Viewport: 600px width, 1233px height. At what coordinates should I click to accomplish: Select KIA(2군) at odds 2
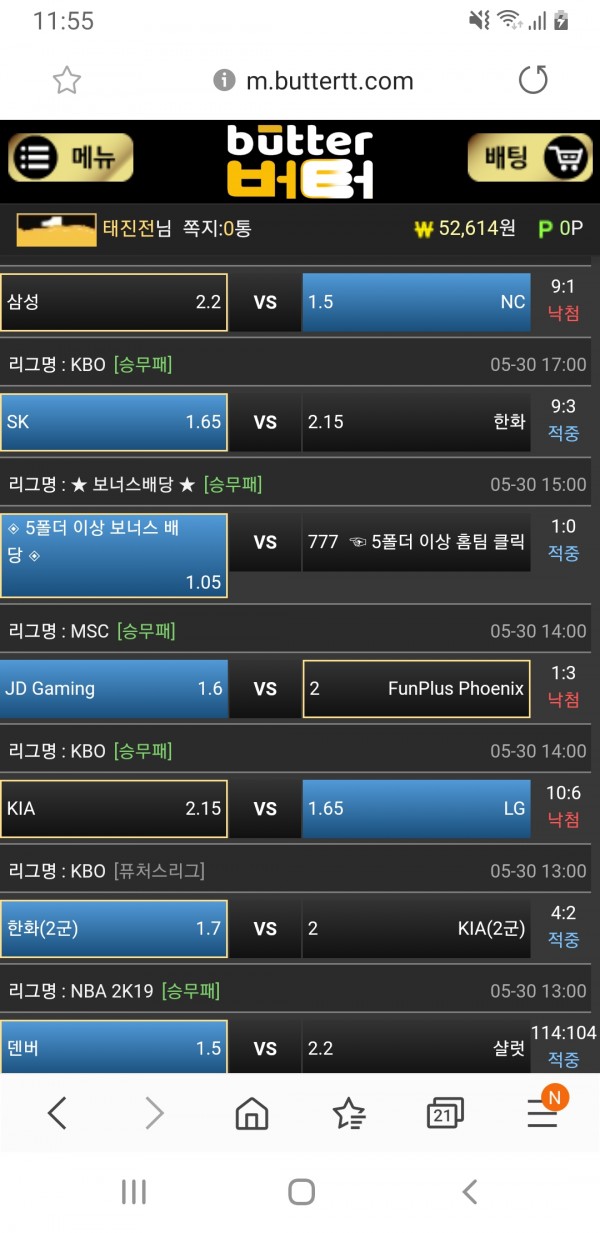tap(416, 928)
